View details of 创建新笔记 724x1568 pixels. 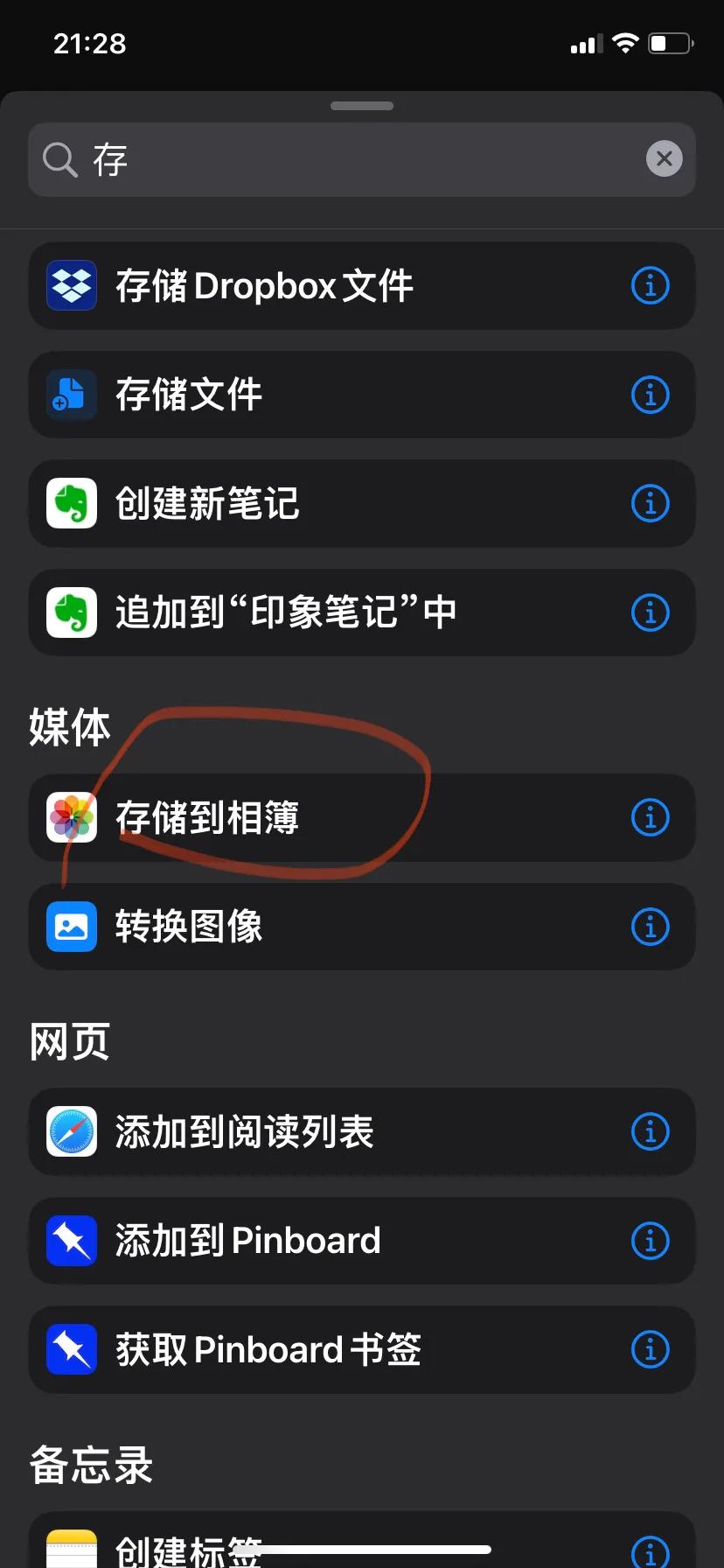[650, 504]
